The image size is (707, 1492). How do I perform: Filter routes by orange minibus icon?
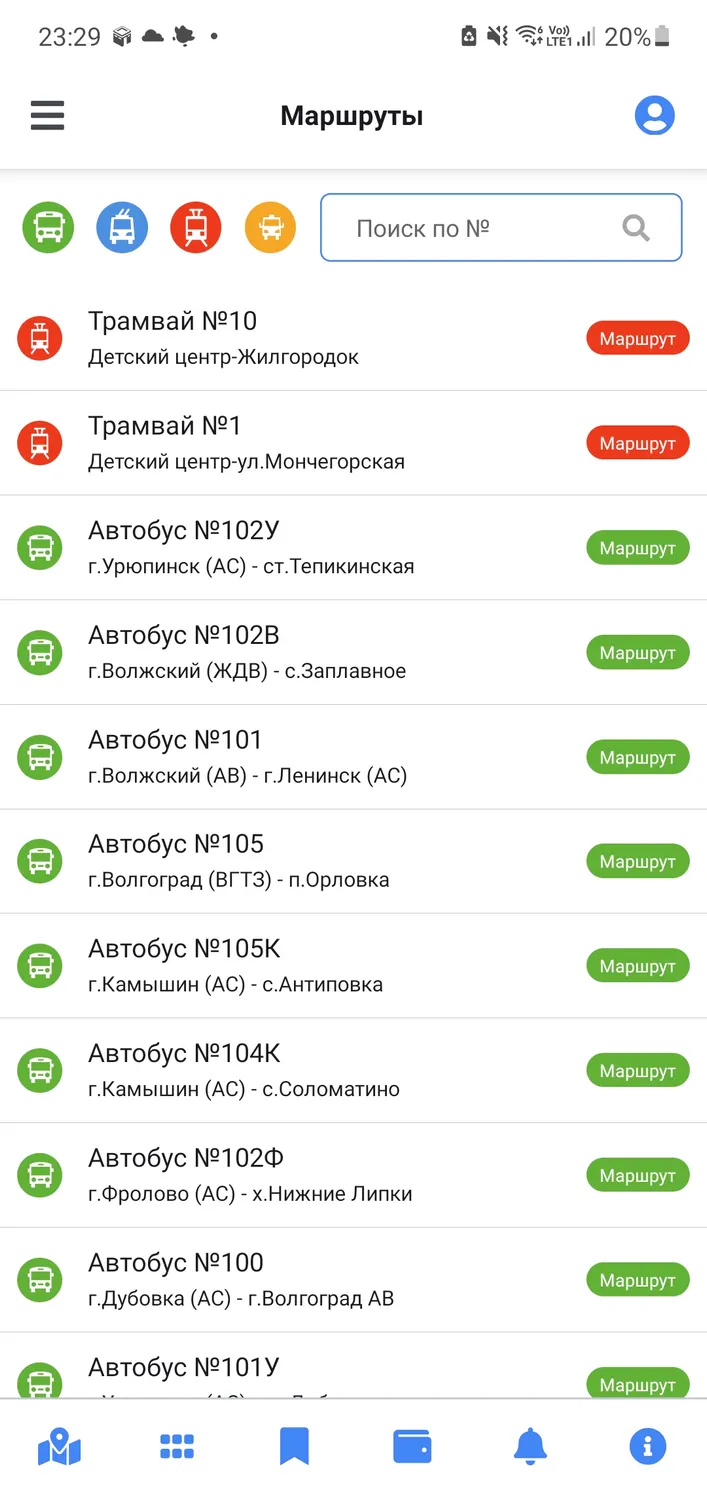tap(270, 227)
